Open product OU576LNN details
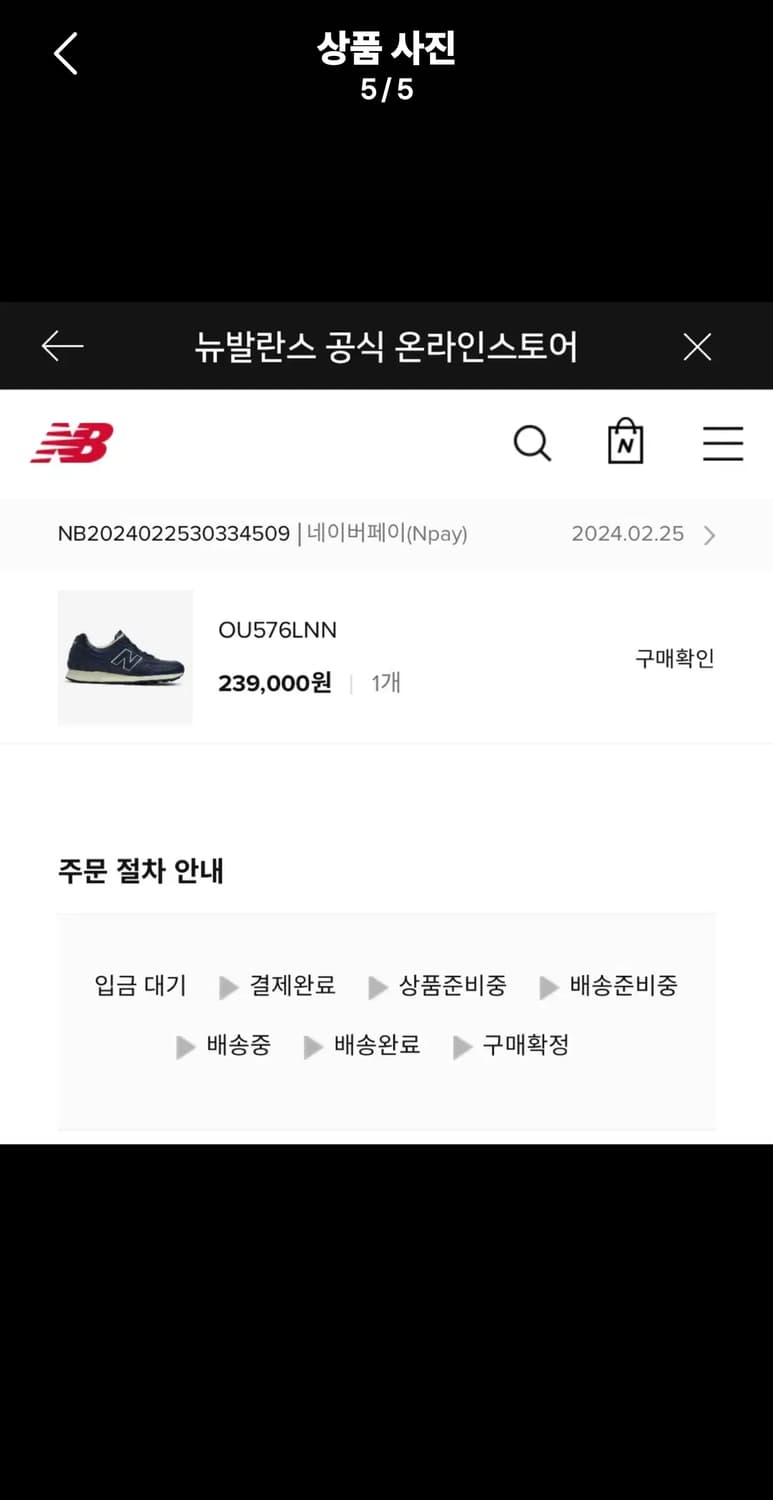Screen dimensions: 773x1500 tap(278, 630)
